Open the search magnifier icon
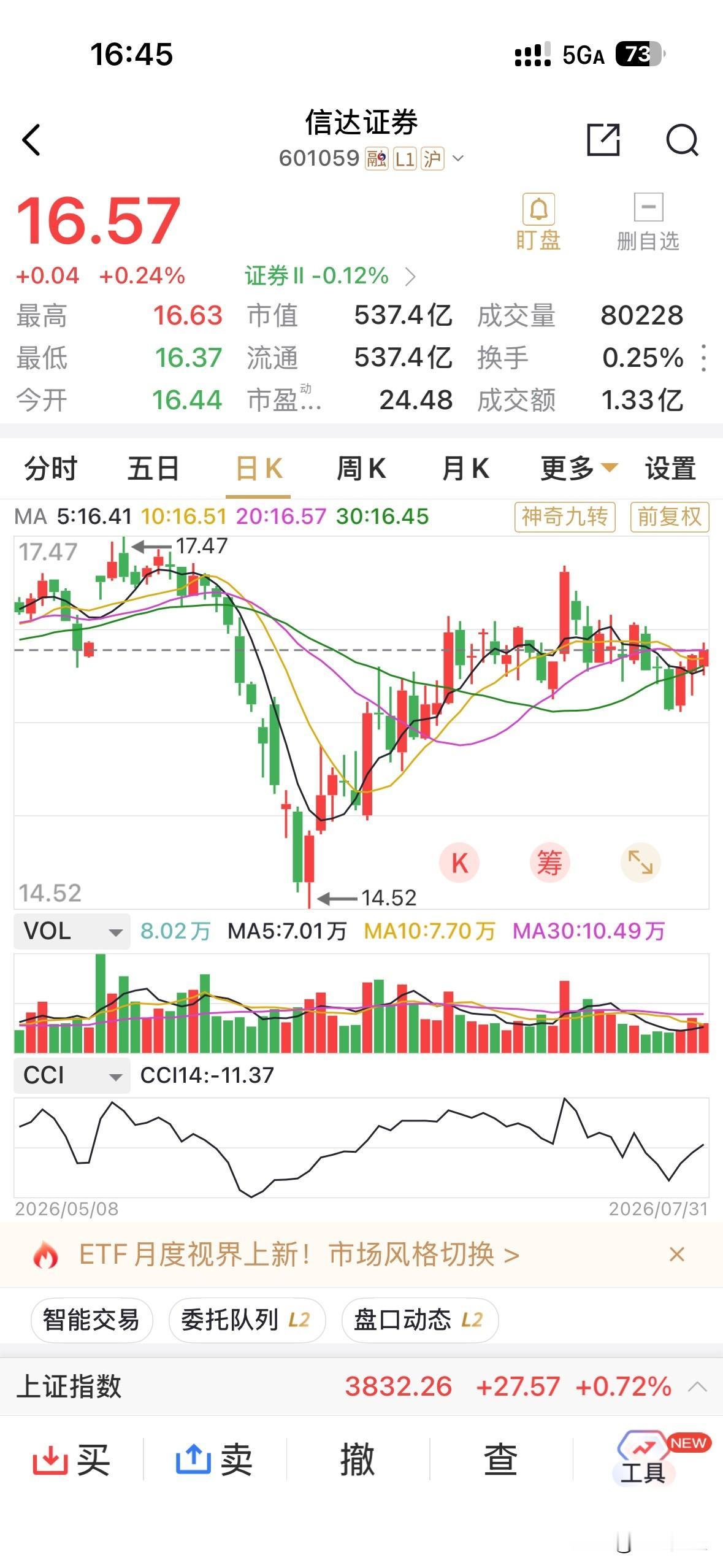This screenshot has height=1568, width=723. [x=682, y=140]
